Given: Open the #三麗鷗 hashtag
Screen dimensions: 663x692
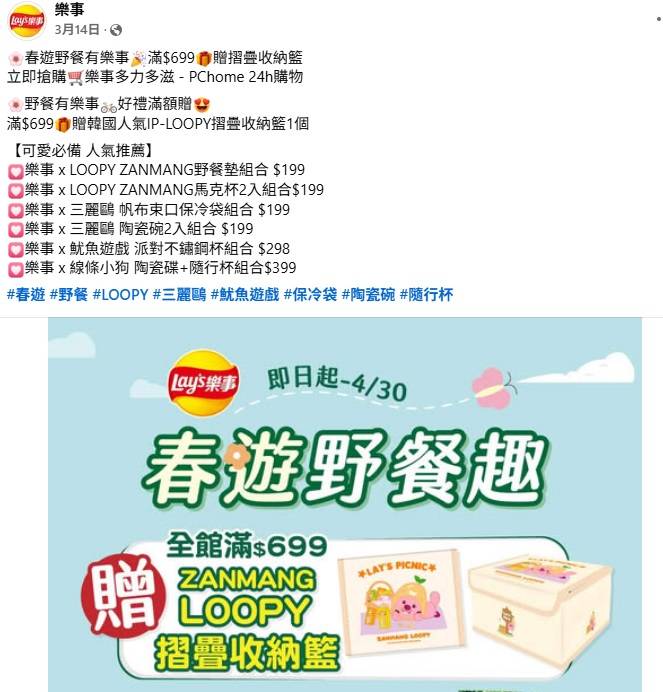Looking at the screenshot, I should click(x=179, y=295).
